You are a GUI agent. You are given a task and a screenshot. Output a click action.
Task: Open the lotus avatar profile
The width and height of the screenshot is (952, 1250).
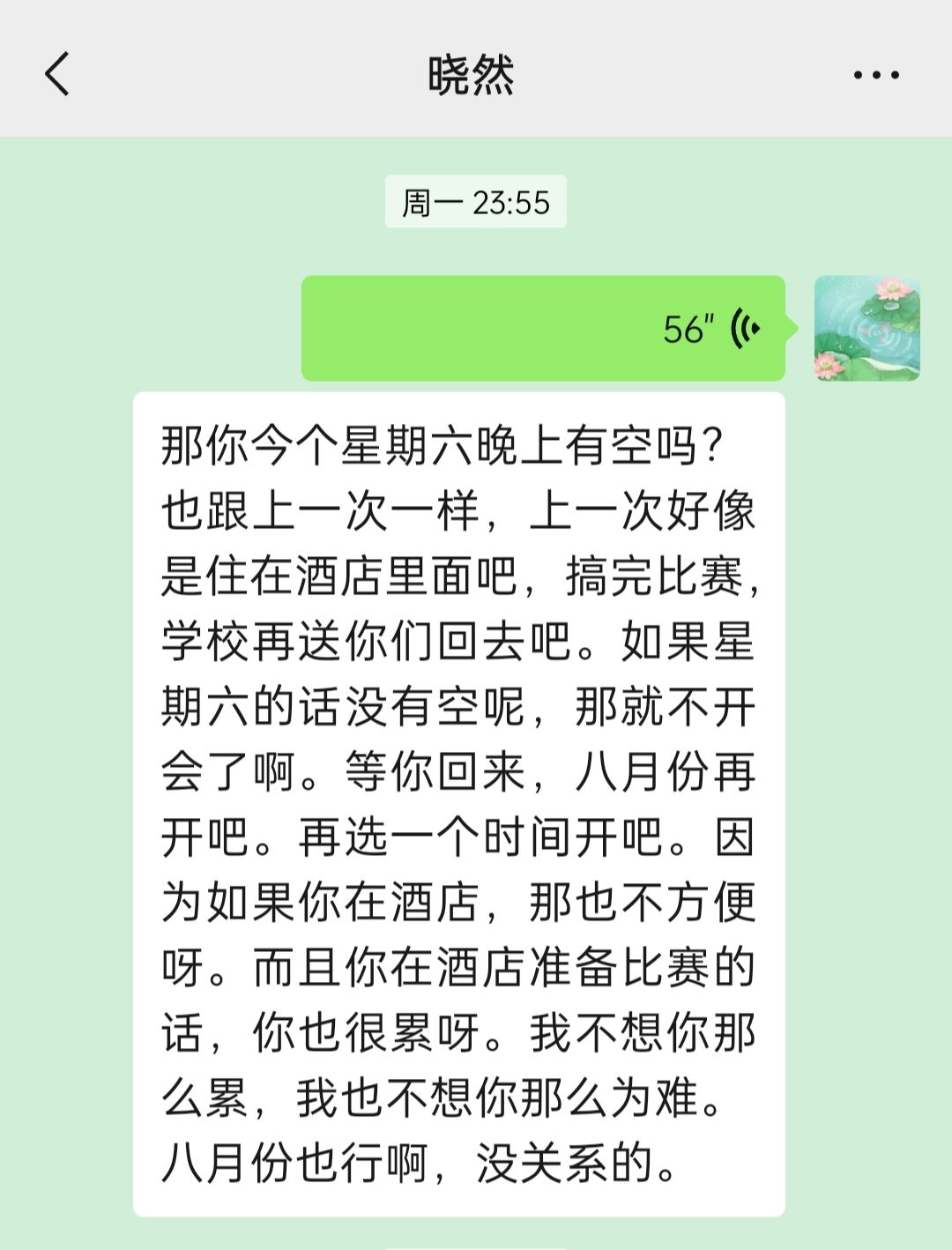[x=866, y=328]
